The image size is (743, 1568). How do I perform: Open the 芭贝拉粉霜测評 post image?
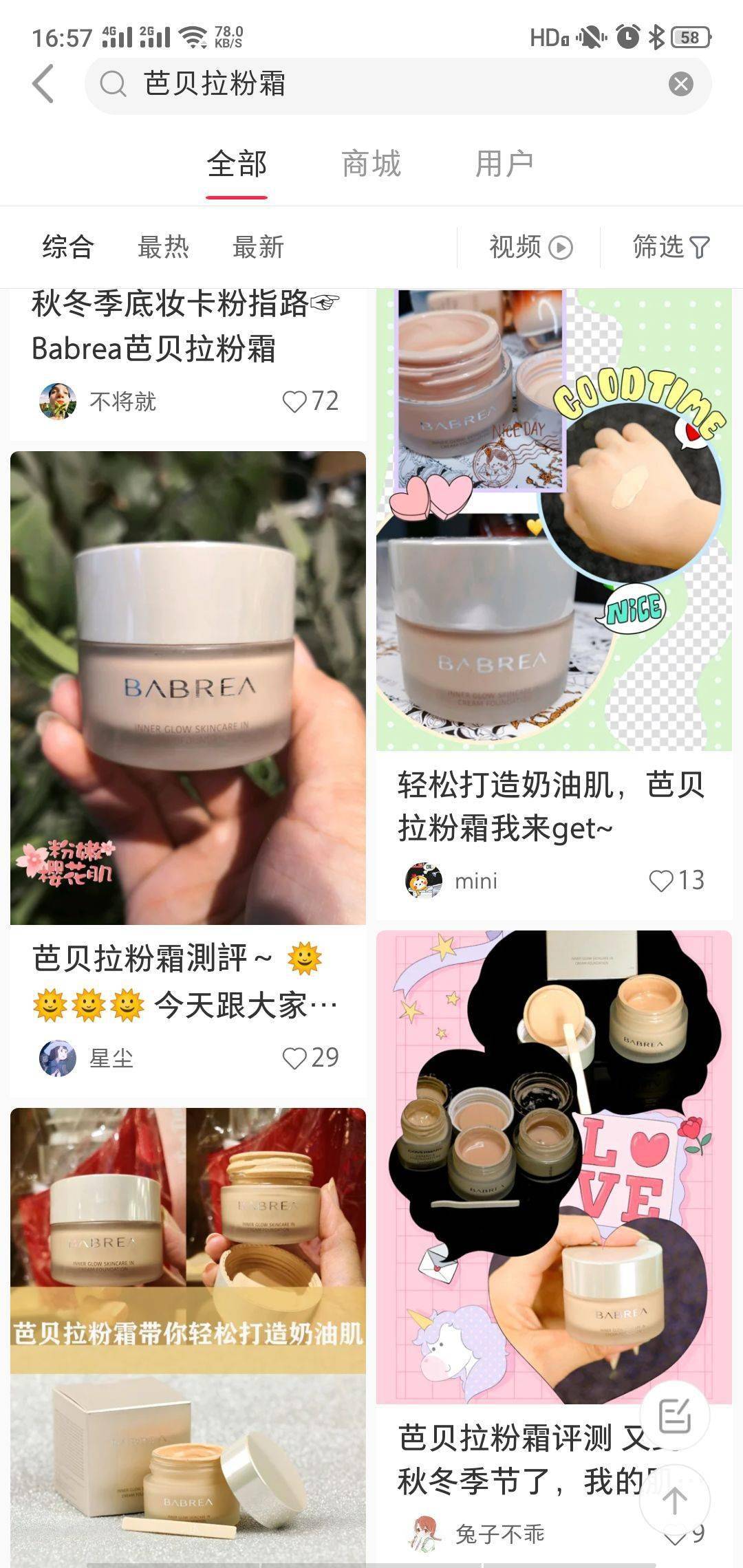tap(188, 688)
